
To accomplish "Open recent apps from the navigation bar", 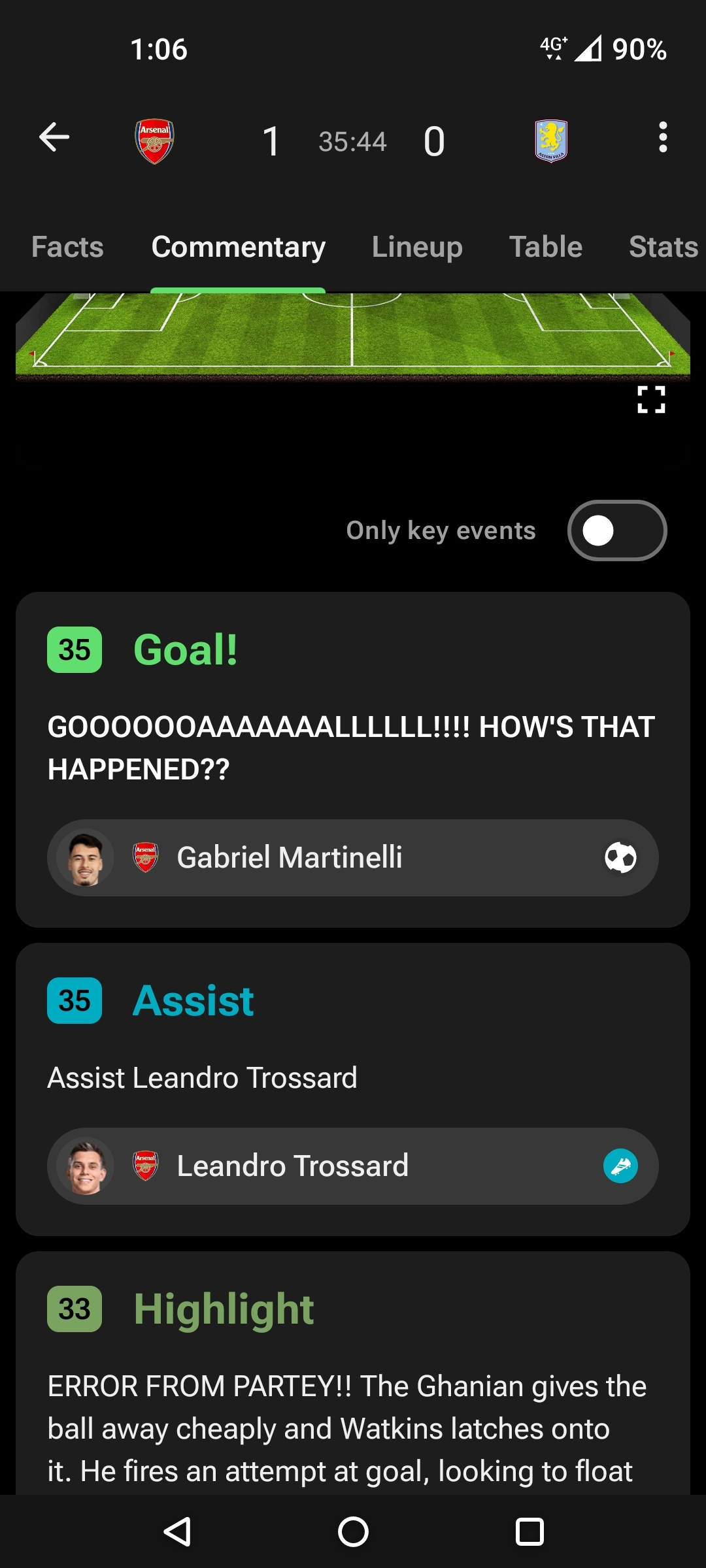I will [529, 1531].
